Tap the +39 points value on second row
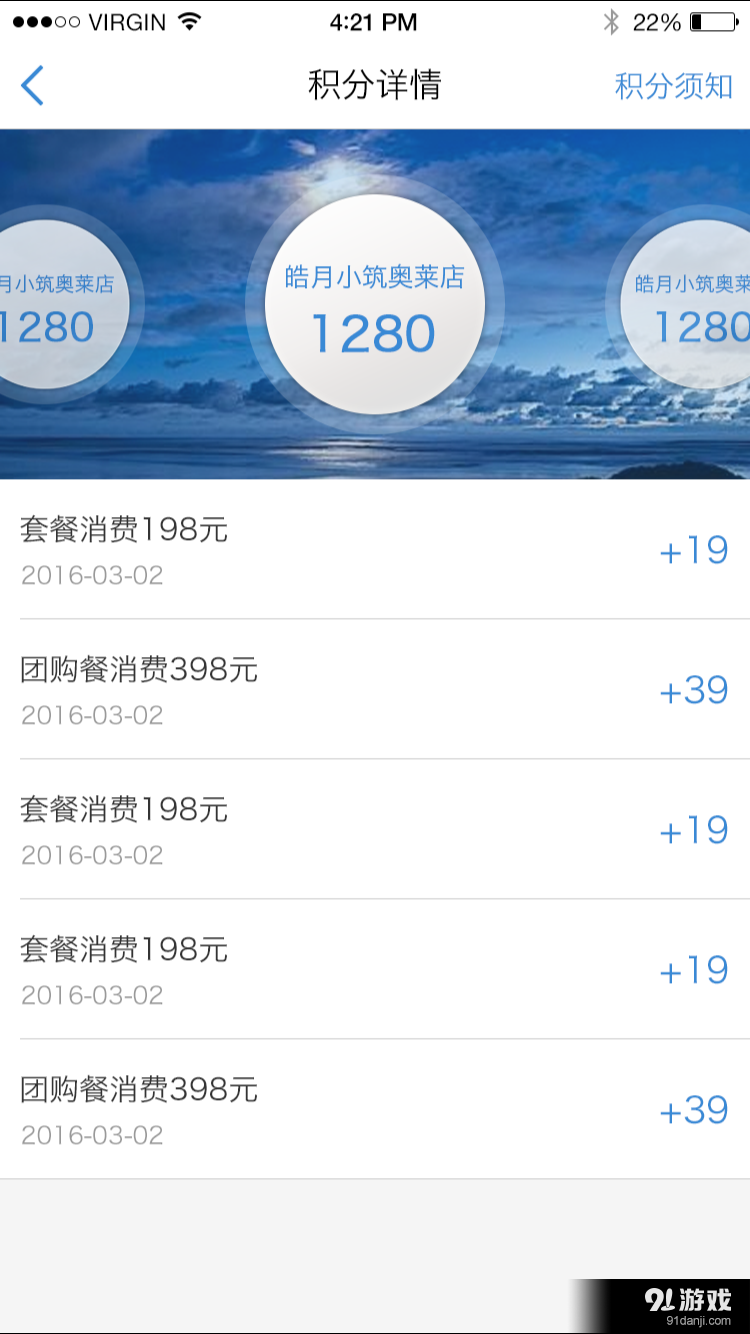Viewport: 750px width, 1334px height. (694, 689)
